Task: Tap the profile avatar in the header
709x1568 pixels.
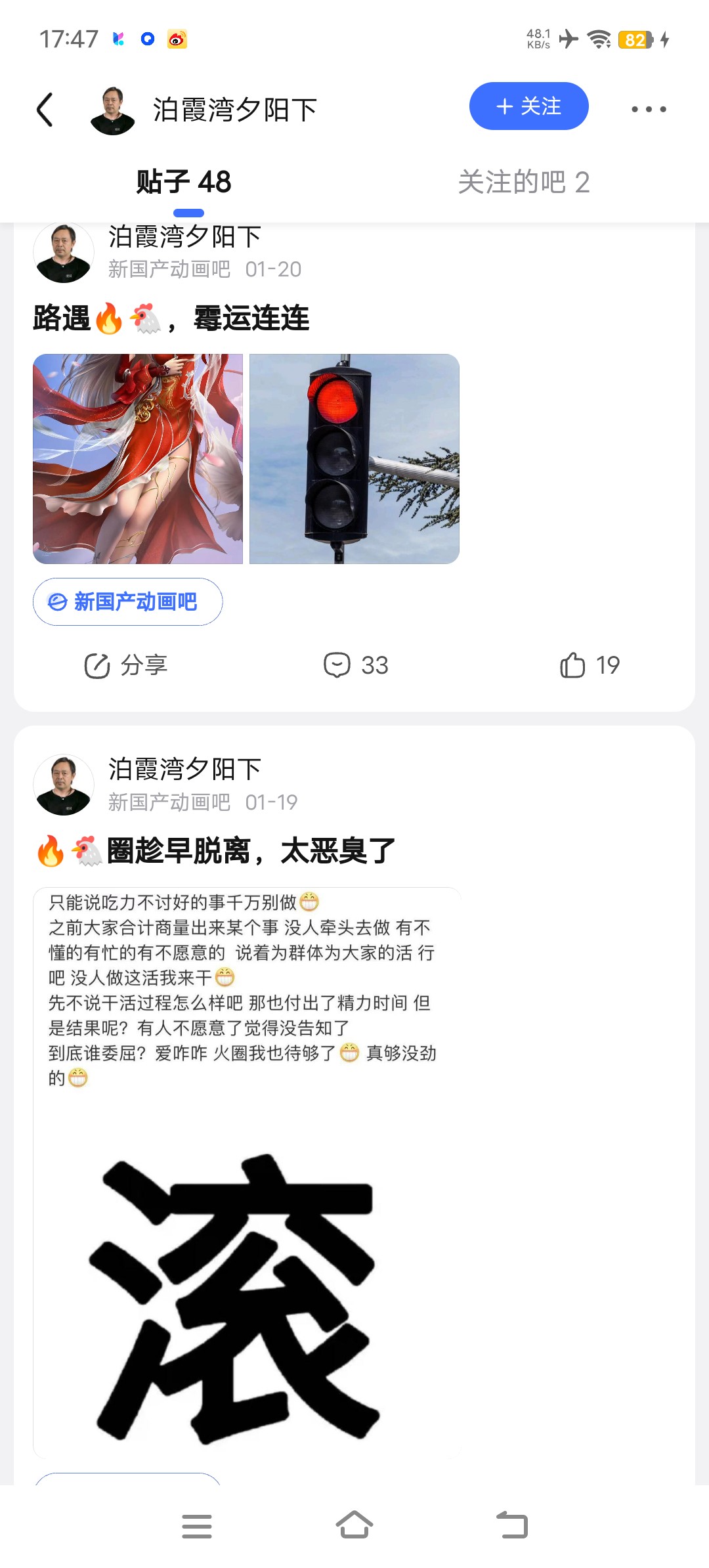Action: pos(113,110)
